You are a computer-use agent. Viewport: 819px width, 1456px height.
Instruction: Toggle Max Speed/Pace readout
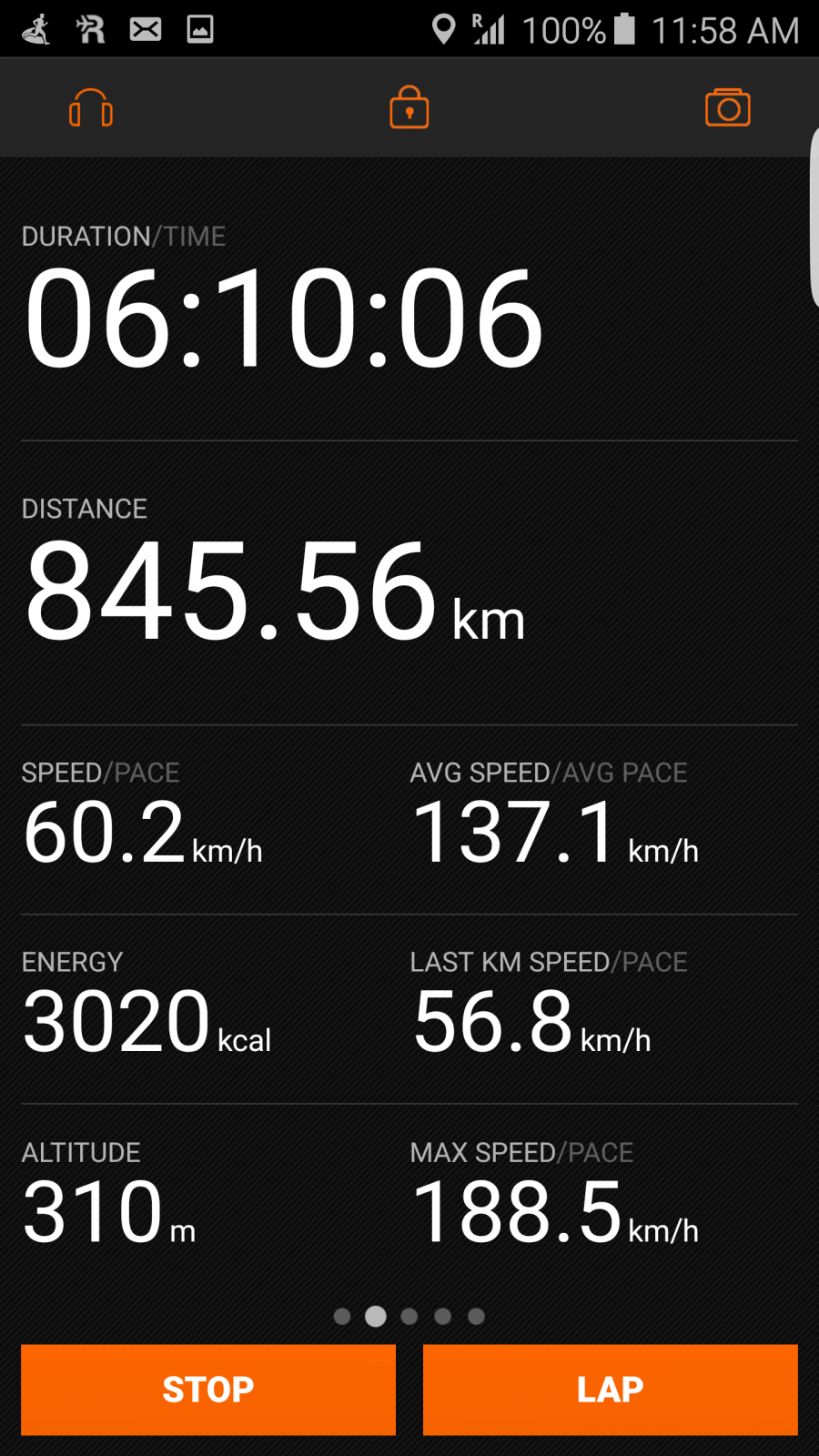(x=521, y=1152)
